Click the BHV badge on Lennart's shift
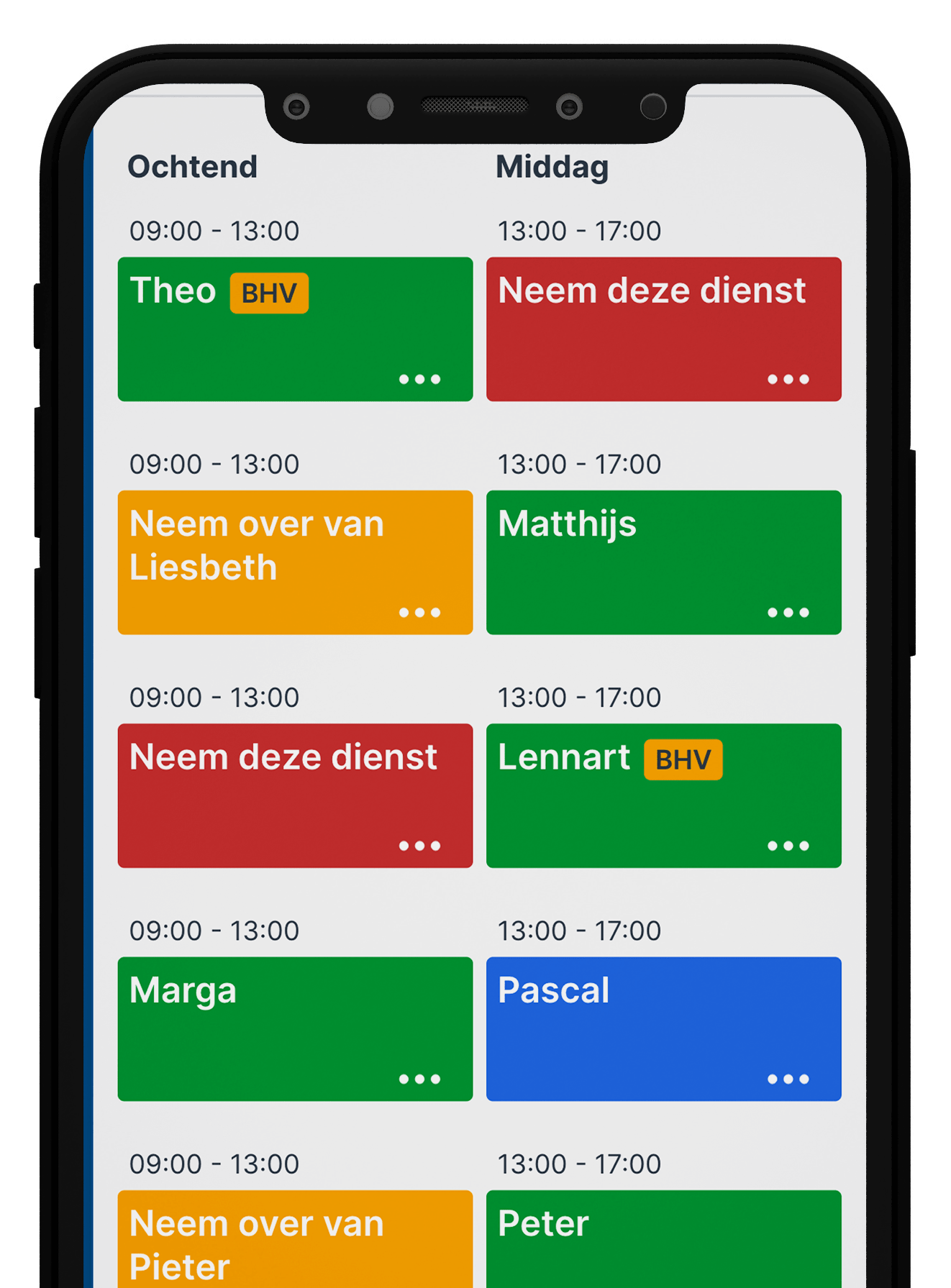Viewport: 951px width, 1288px height. tap(684, 759)
